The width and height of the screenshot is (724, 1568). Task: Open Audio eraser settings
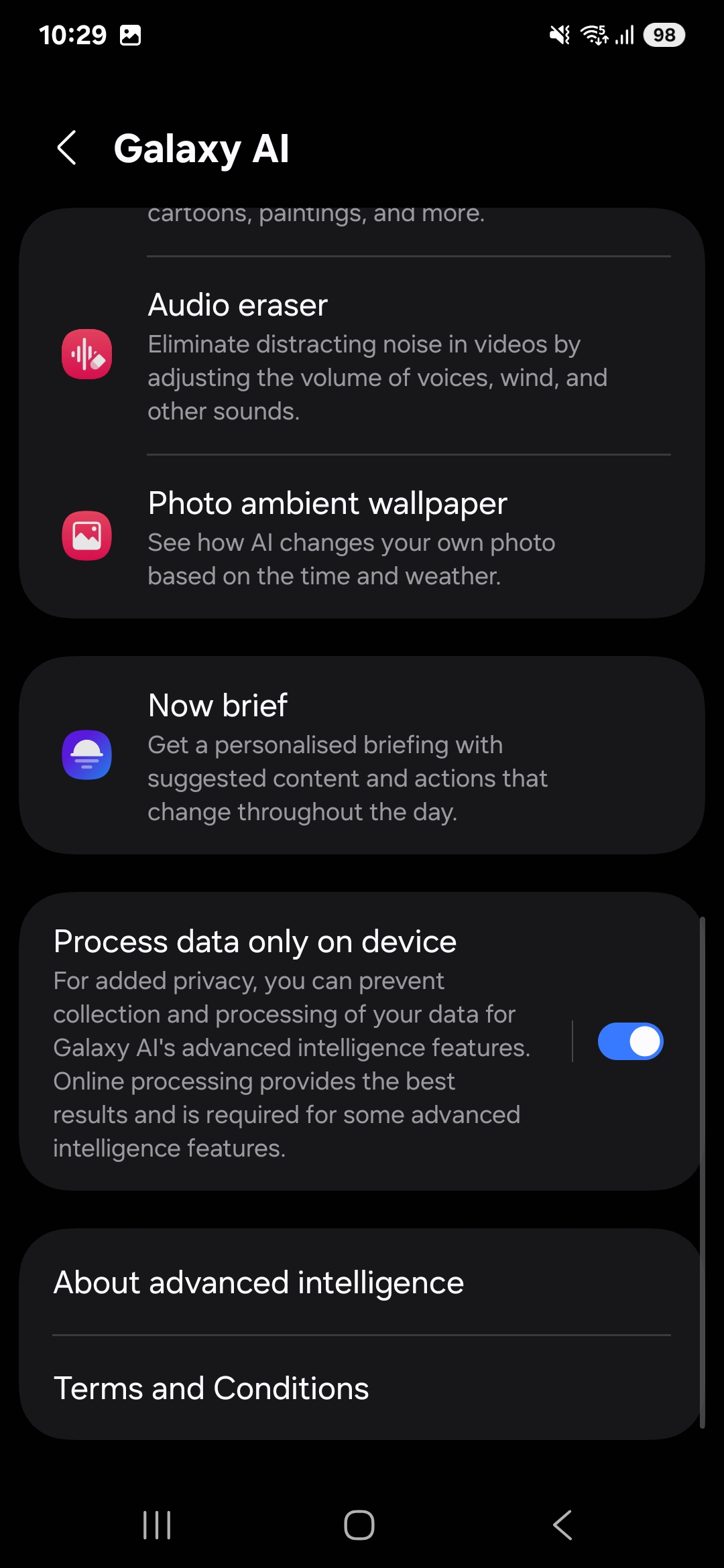coord(362,356)
